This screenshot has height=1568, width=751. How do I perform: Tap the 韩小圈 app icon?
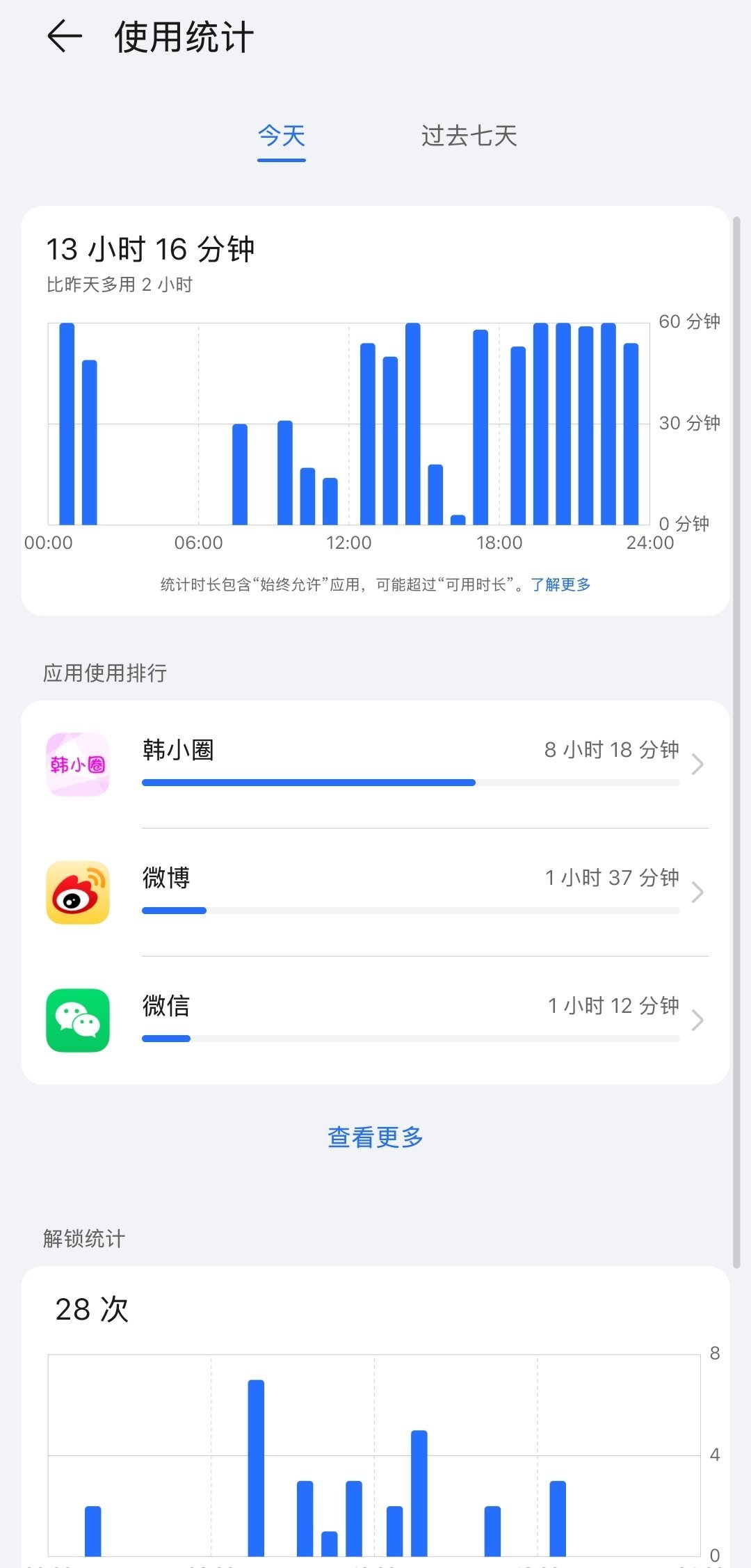click(78, 763)
